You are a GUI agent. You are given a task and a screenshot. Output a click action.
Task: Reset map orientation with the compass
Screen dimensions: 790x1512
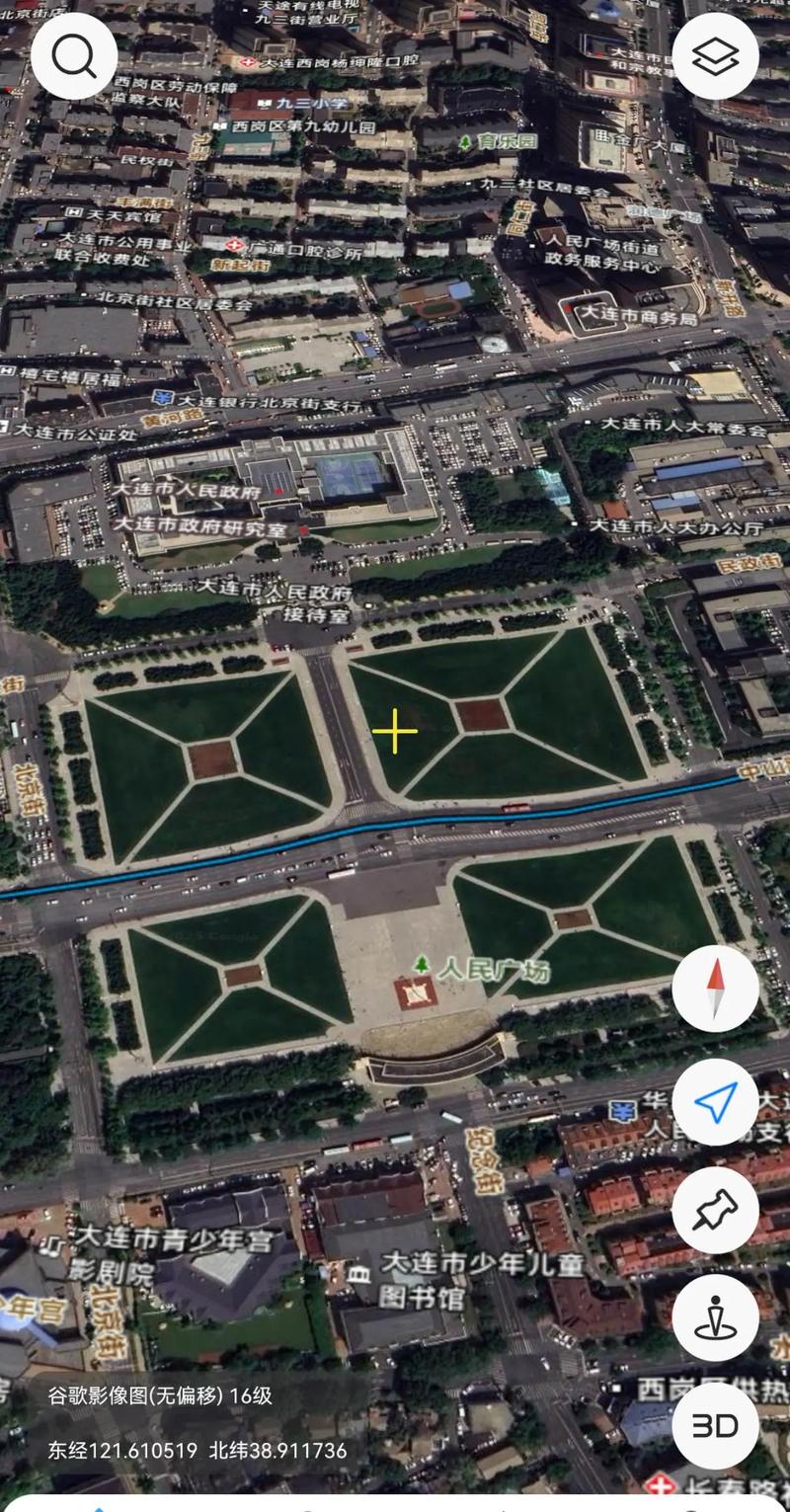point(715,989)
